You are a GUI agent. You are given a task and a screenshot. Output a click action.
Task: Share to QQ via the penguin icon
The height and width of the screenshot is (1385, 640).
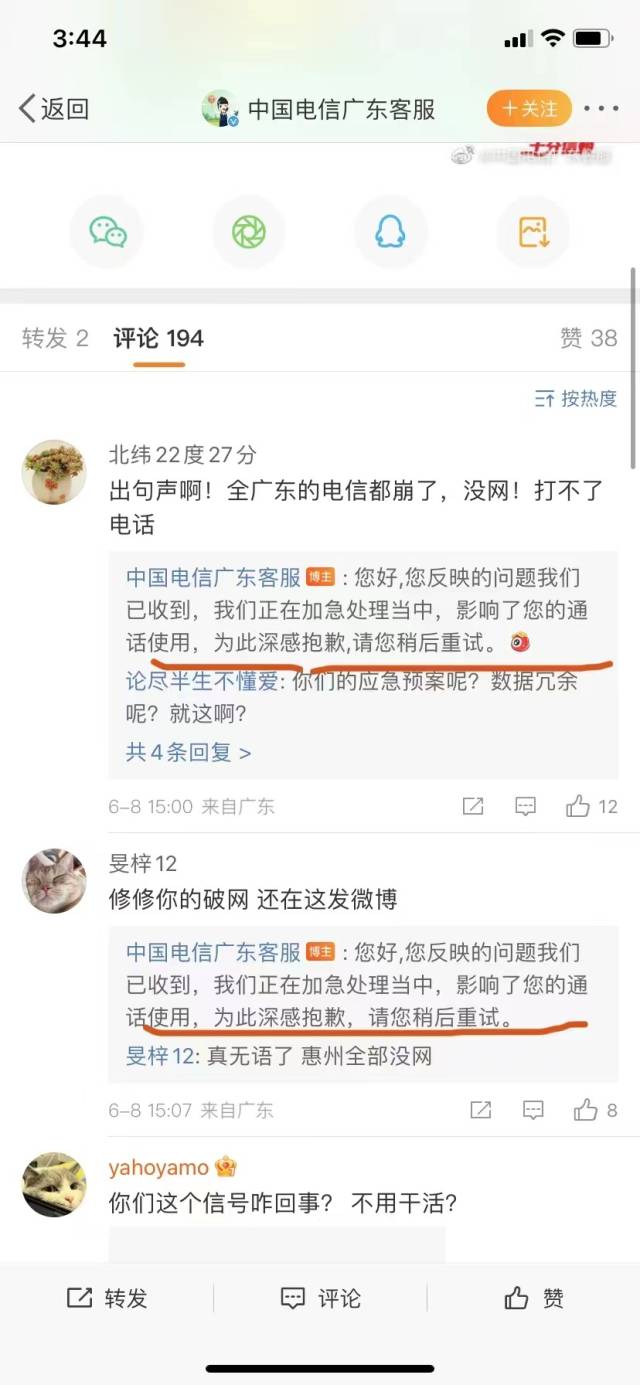(x=390, y=233)
